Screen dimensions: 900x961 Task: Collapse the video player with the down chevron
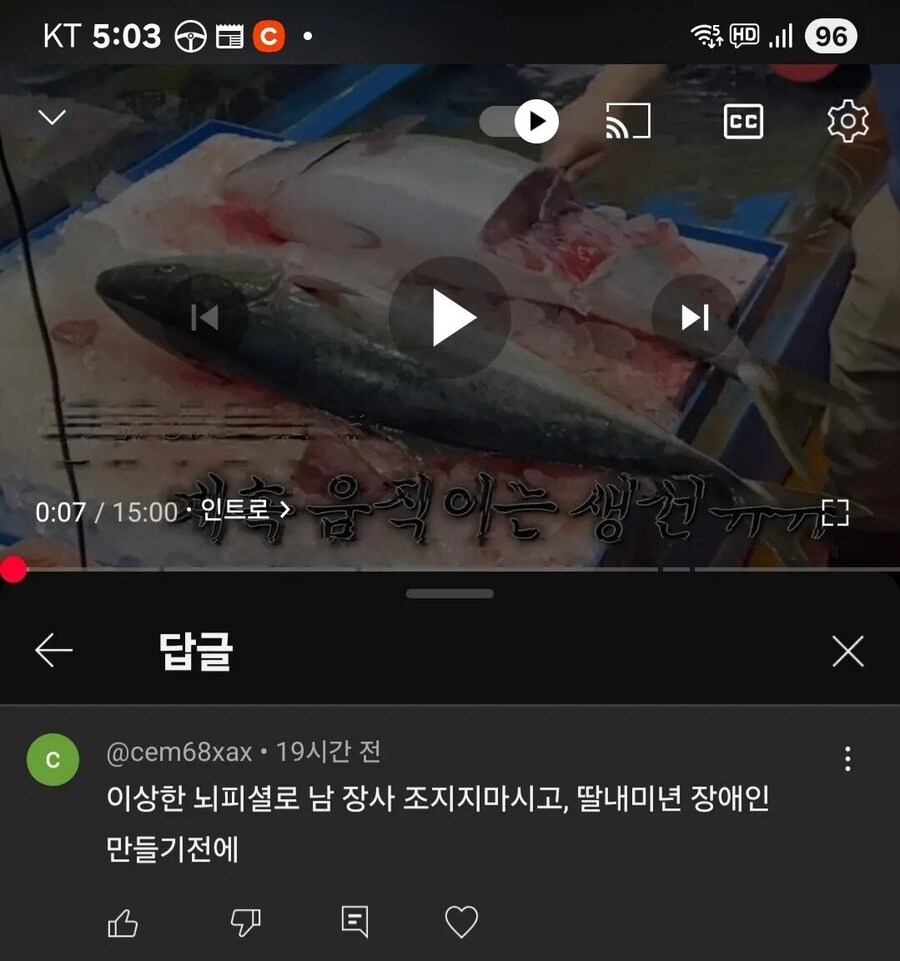[51, 116]
